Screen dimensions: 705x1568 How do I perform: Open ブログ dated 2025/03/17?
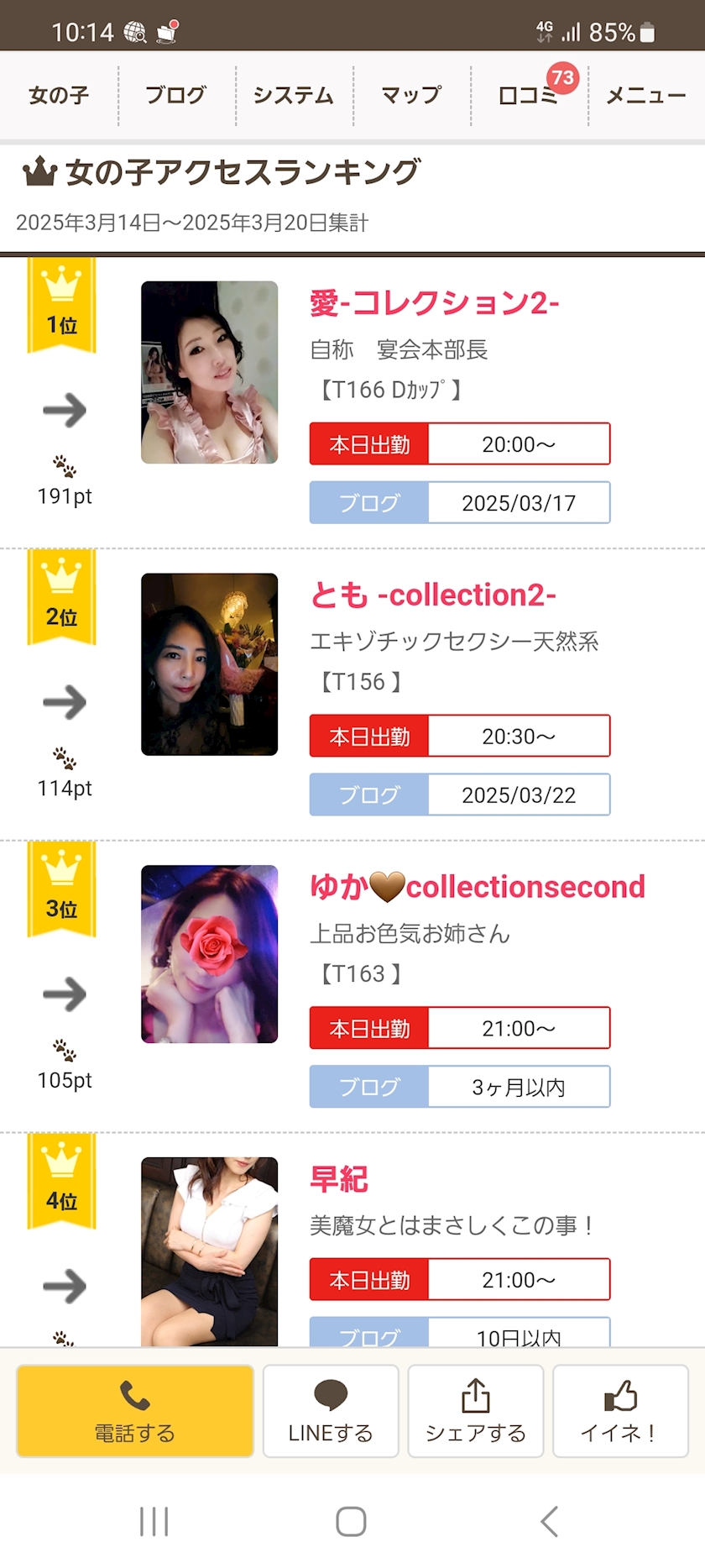point(459,502)
